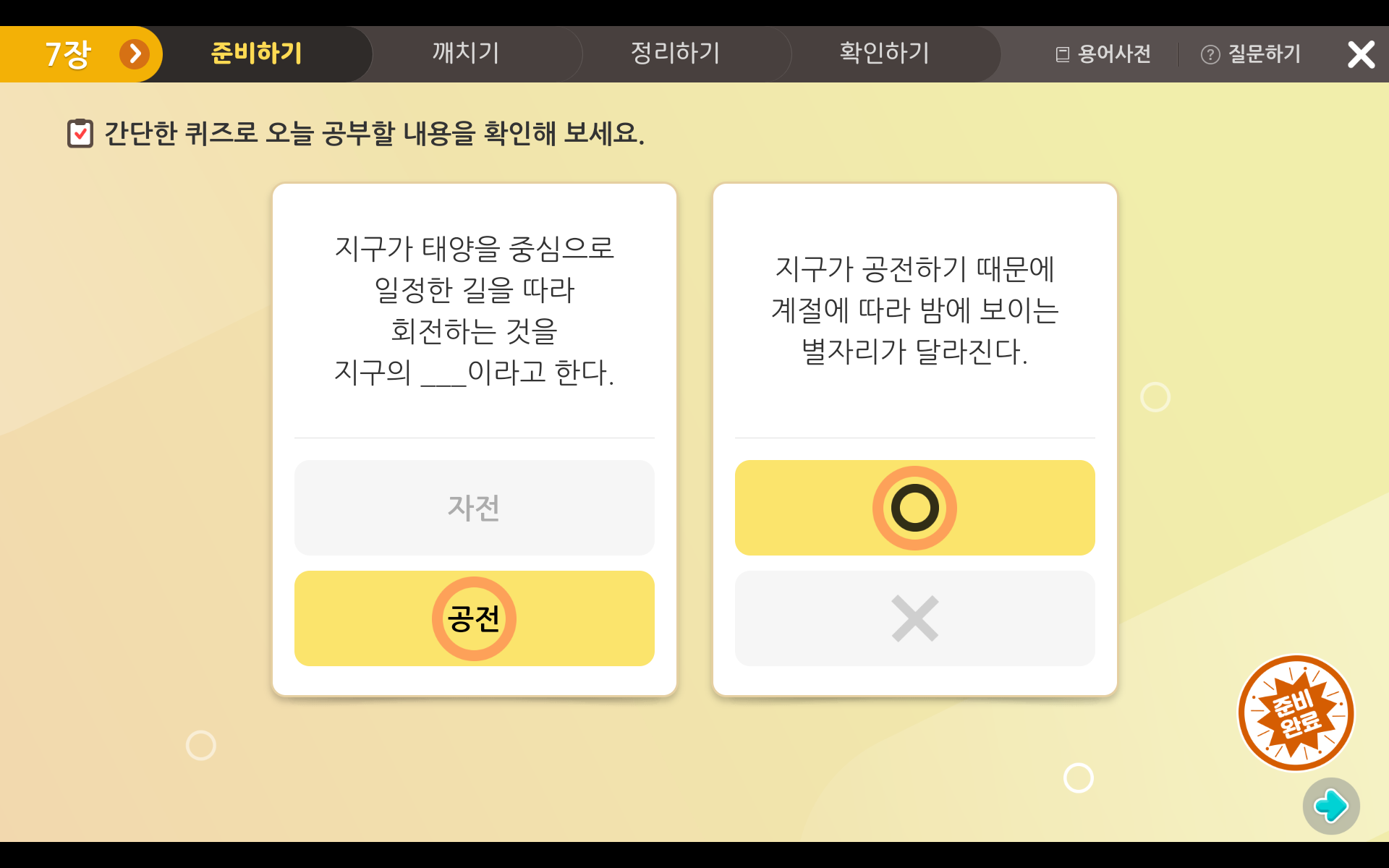Screen dimensions: 1389x868
Task: Open the 정리하기 tab
Action: (675, 54)
